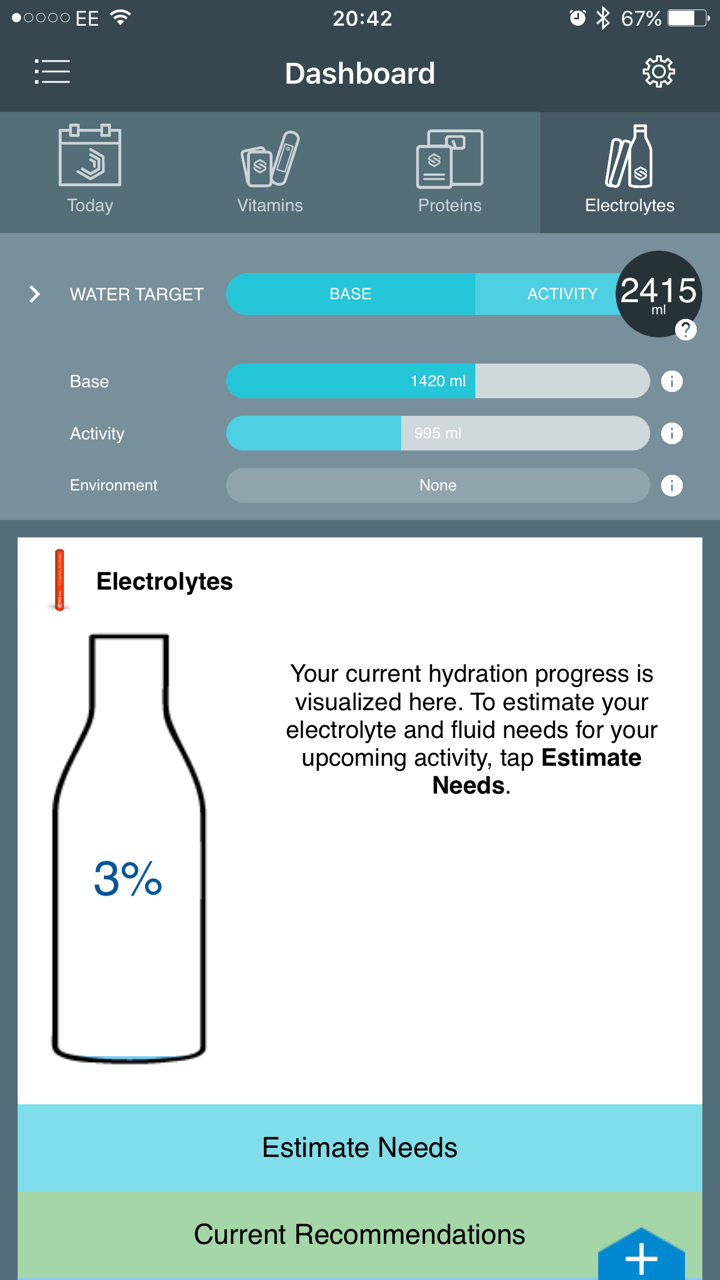Open the hamburger menu

coord(52,72)
